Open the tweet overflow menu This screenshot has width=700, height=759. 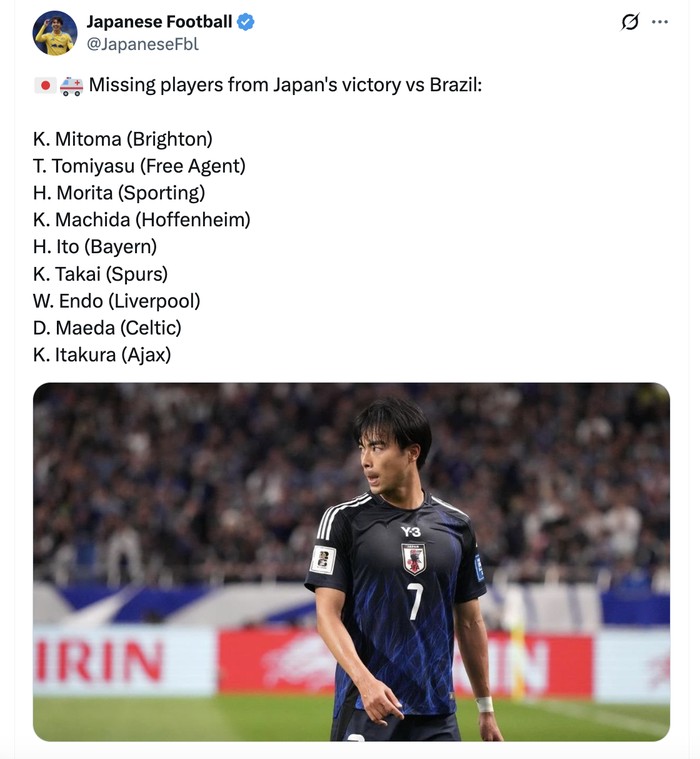(659, 22)
